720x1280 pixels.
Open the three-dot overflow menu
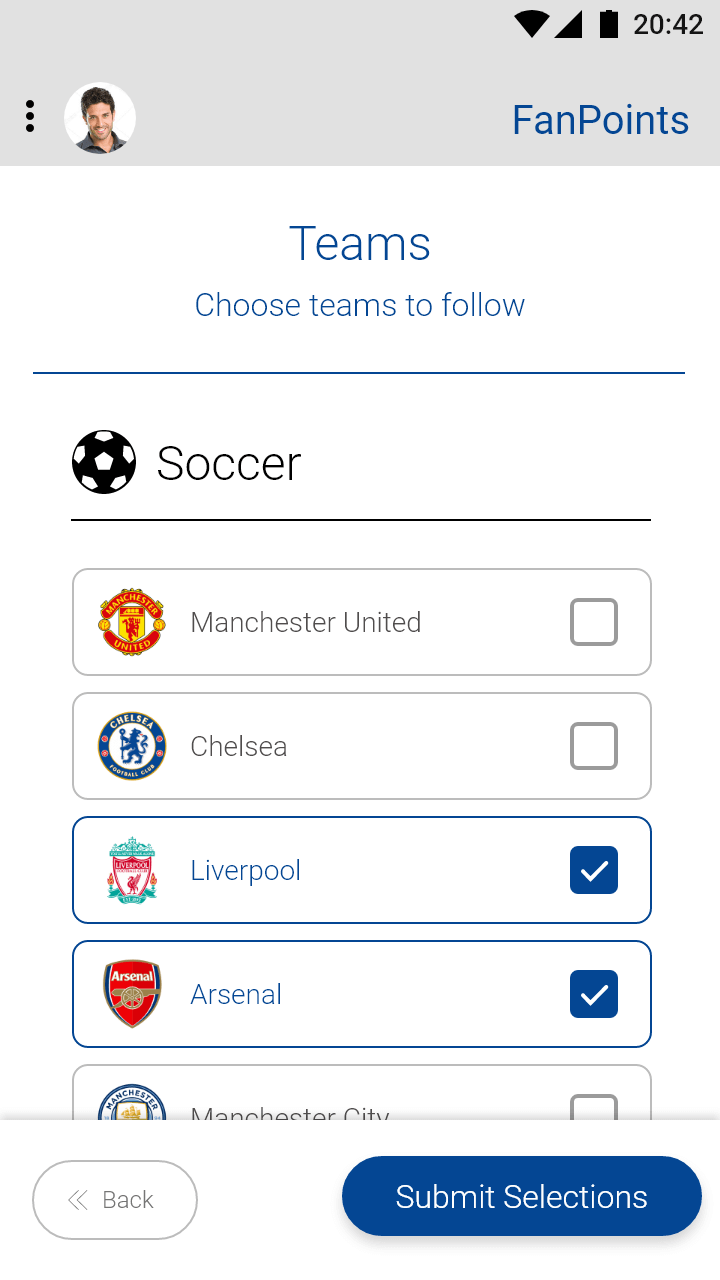[30, 116]
